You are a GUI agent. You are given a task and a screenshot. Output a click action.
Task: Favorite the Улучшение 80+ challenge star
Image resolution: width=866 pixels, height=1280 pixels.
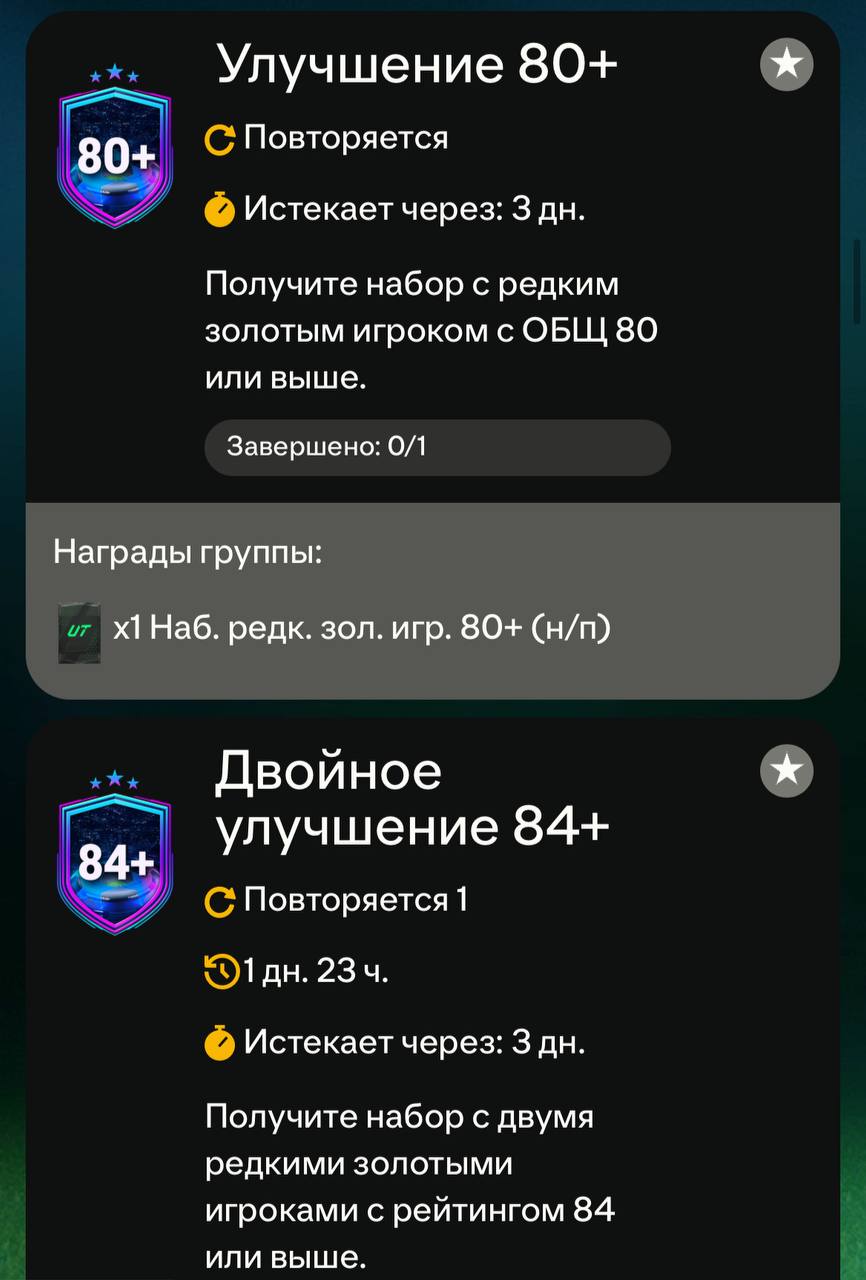tap(787, 66)
